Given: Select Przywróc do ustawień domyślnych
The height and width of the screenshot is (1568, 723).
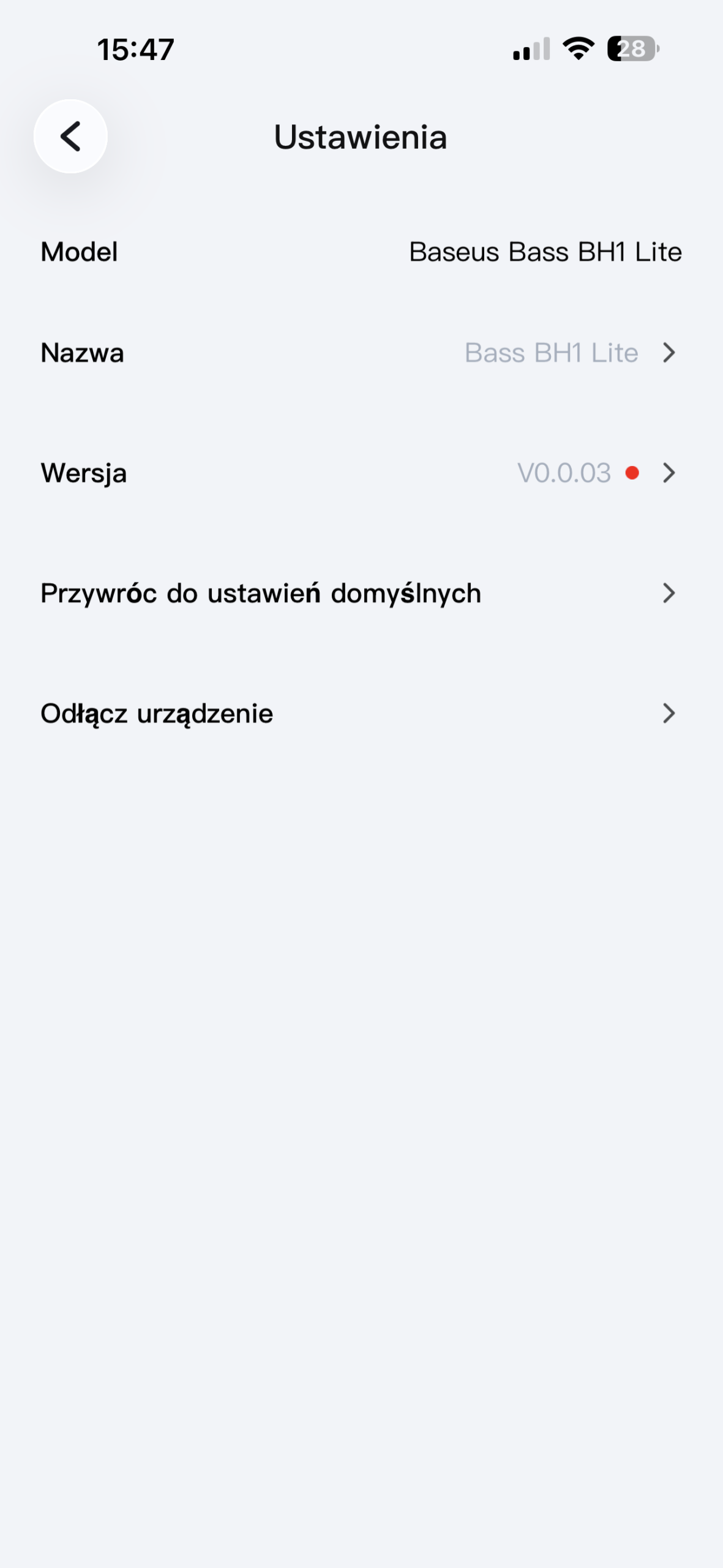Looking at the screenshot, I should point(361,593).
